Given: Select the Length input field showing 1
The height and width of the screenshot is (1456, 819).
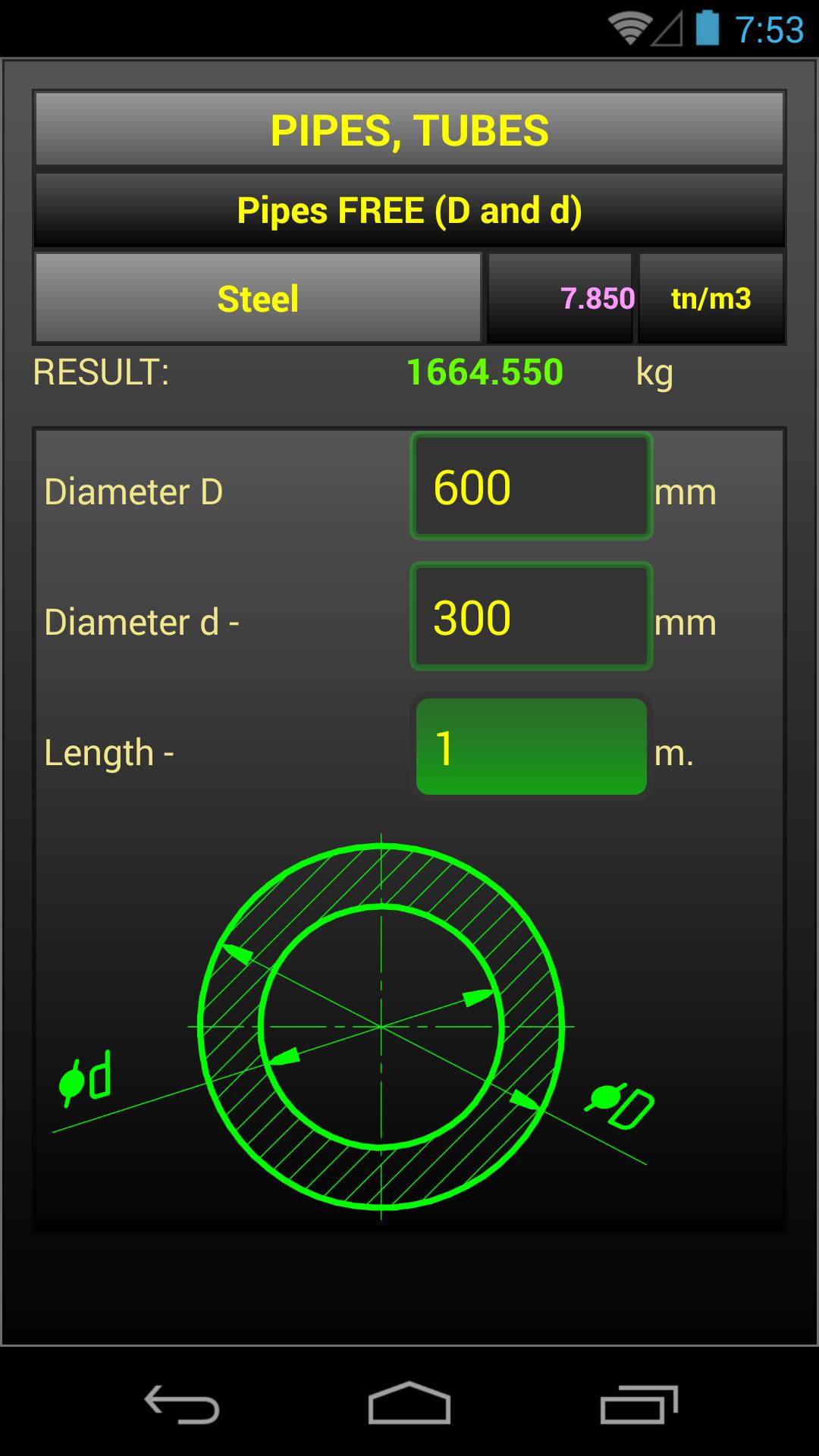Looking at the screenshot, I should point(531,747).
